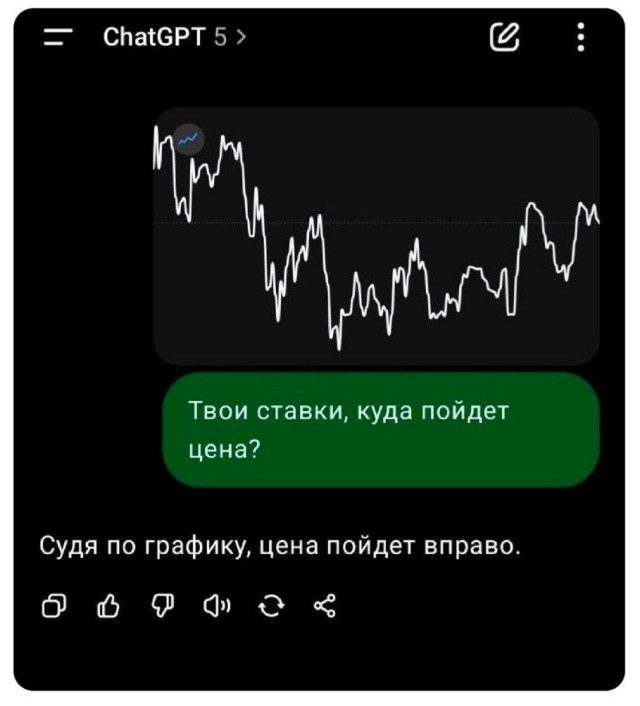Image resolution: width=640 pixels, height=706 pixels.
Task: Open the three-dot overflow menu
Action: coord(583,39)
